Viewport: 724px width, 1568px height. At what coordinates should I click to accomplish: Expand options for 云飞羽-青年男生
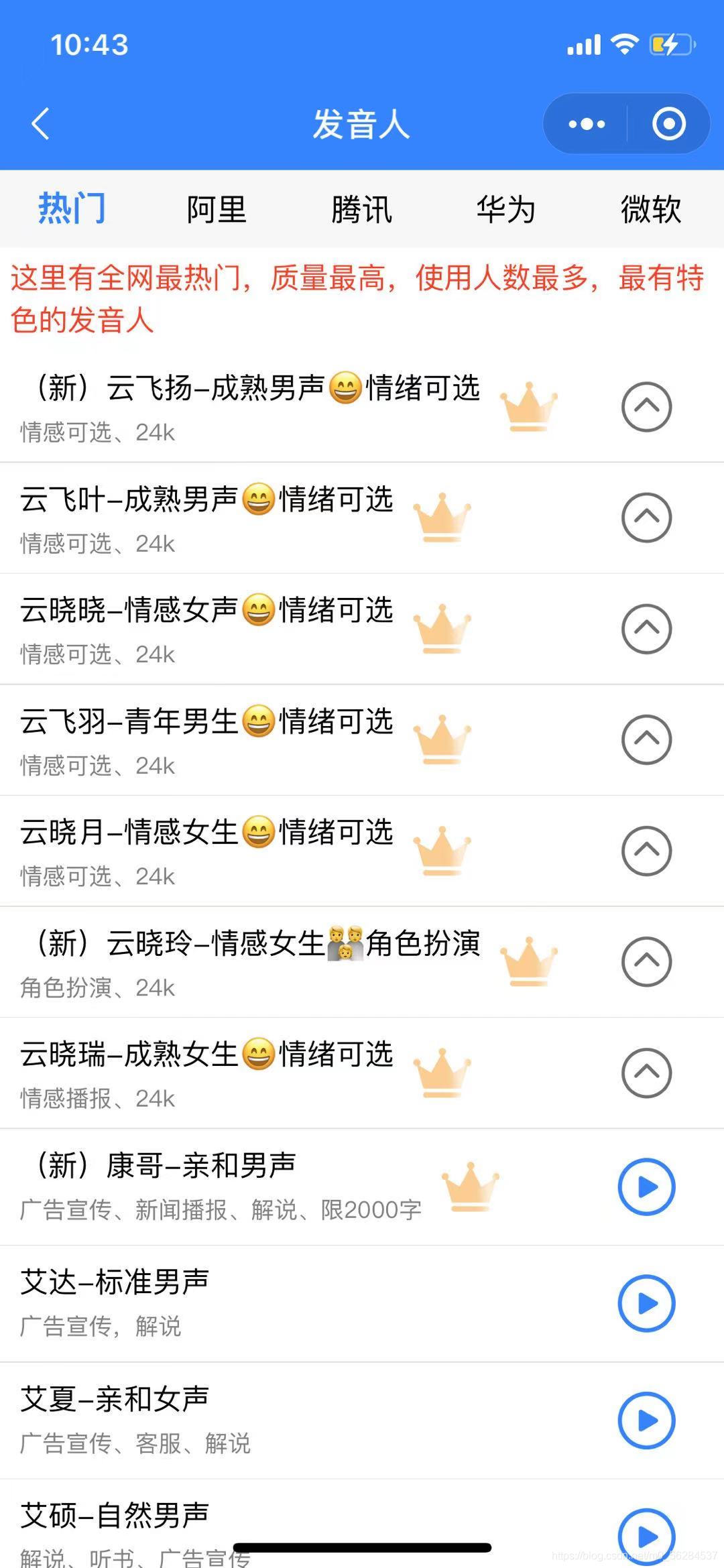click(646, 739)
